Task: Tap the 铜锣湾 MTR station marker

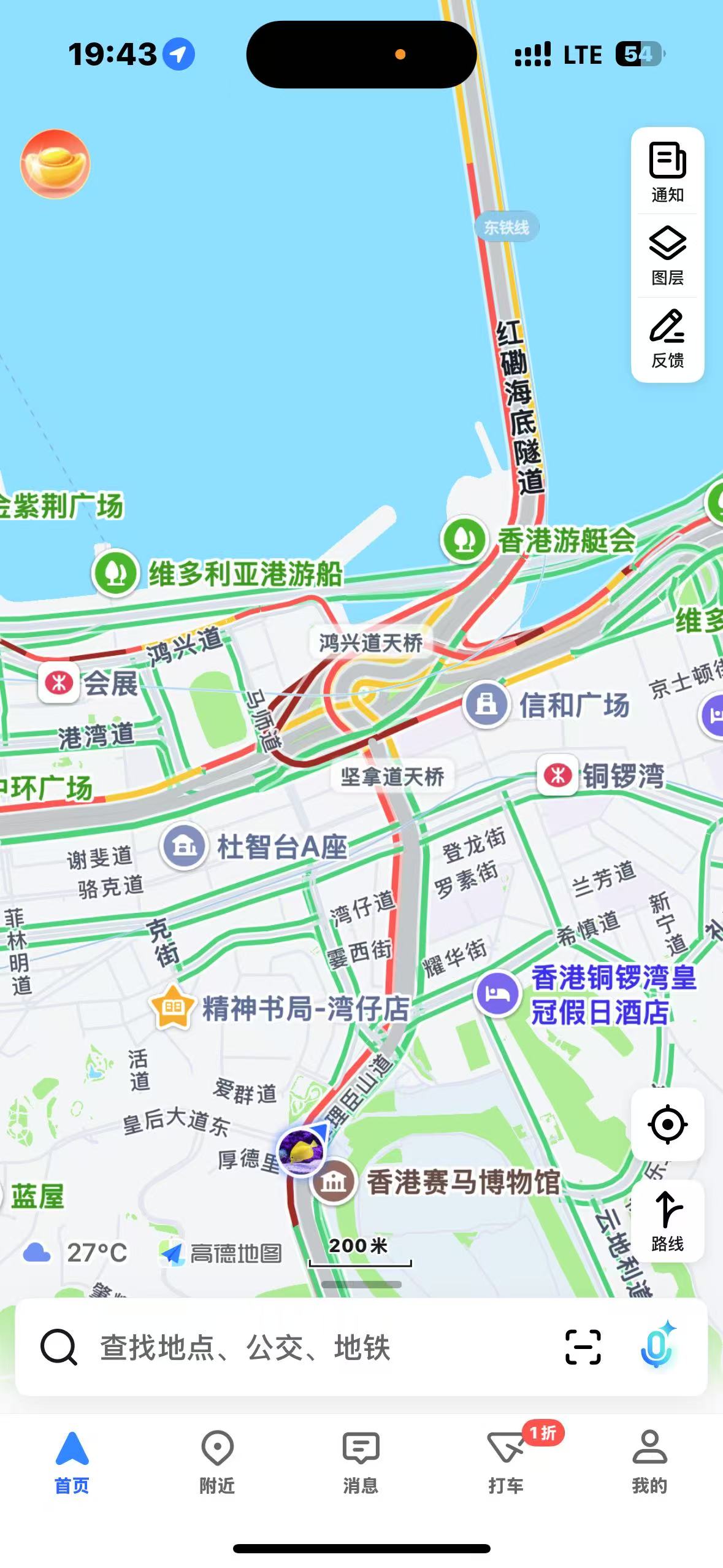Action: tap(557, 775)
